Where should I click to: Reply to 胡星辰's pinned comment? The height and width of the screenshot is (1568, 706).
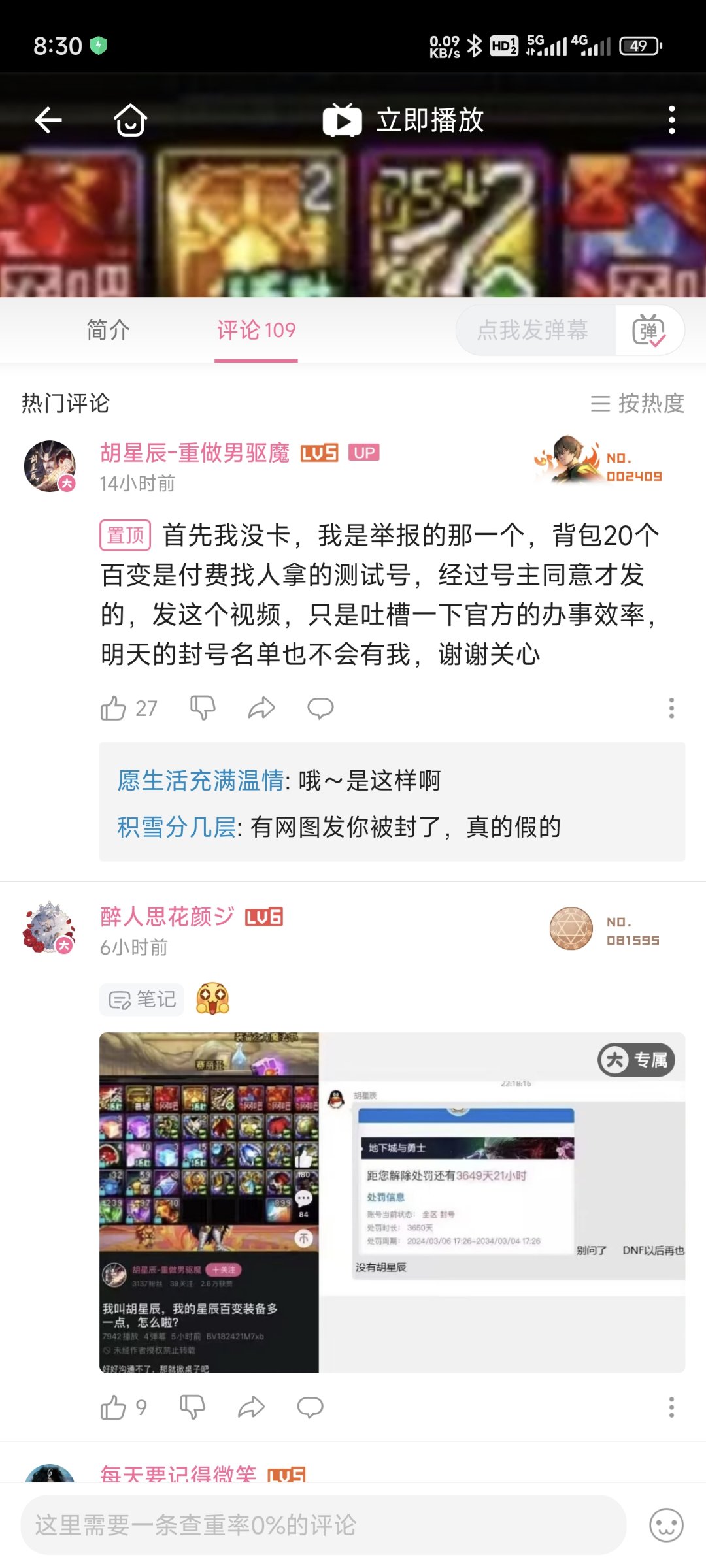point(320,708)
